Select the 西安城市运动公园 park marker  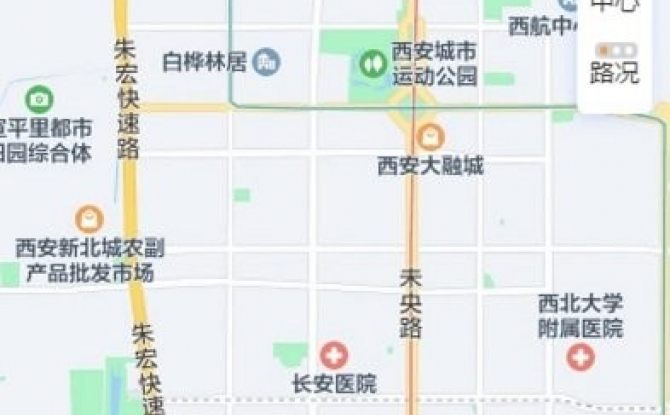pyautogui.click(x=373, y=65)
